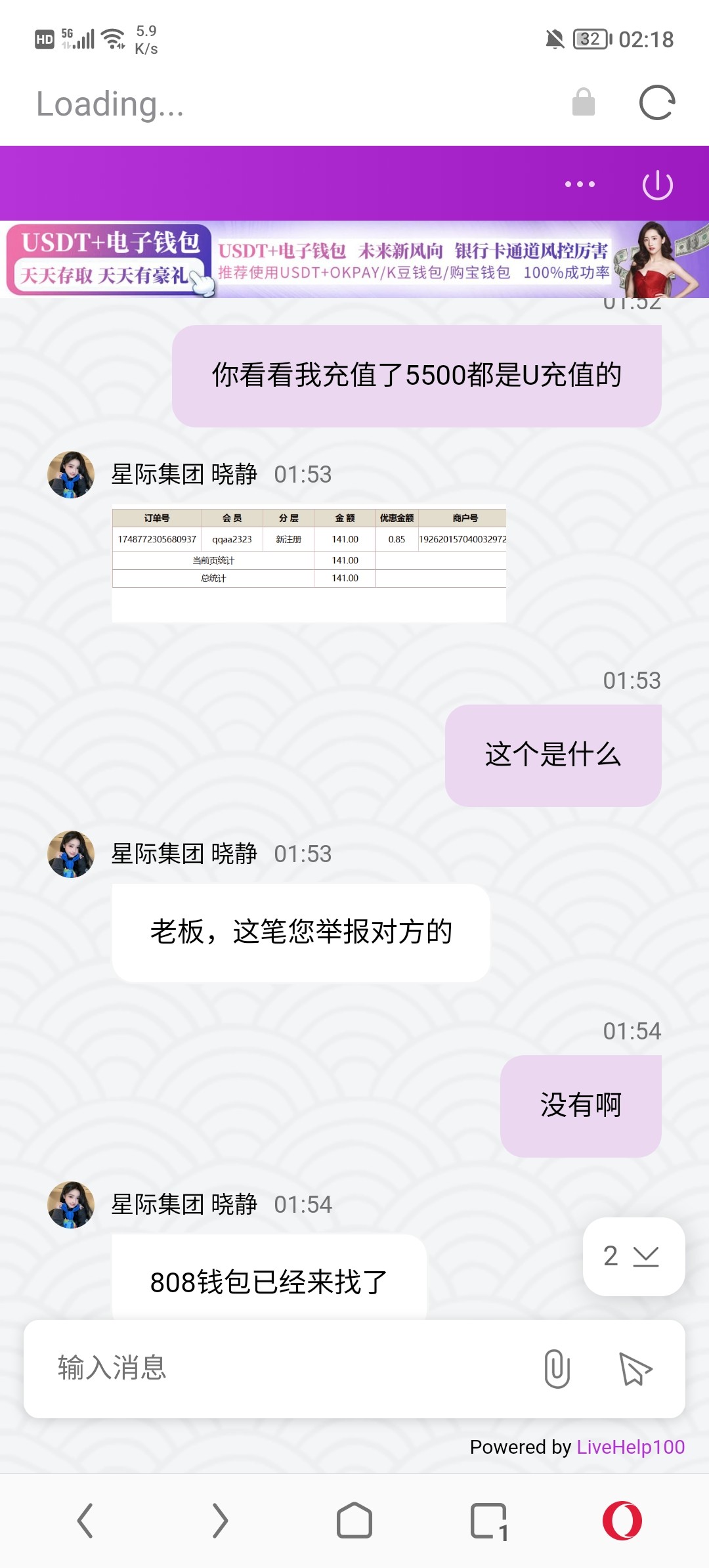The image size is (709, 1568).
Task: Open the three-dot chat options menu
Action: point(580,185)
